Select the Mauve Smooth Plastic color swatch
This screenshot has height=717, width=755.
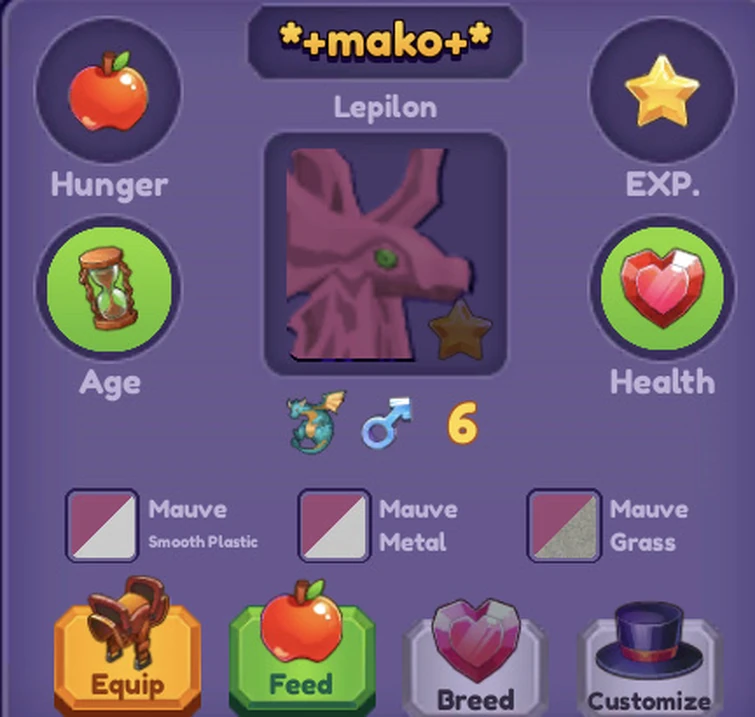[x=102, y=525]
